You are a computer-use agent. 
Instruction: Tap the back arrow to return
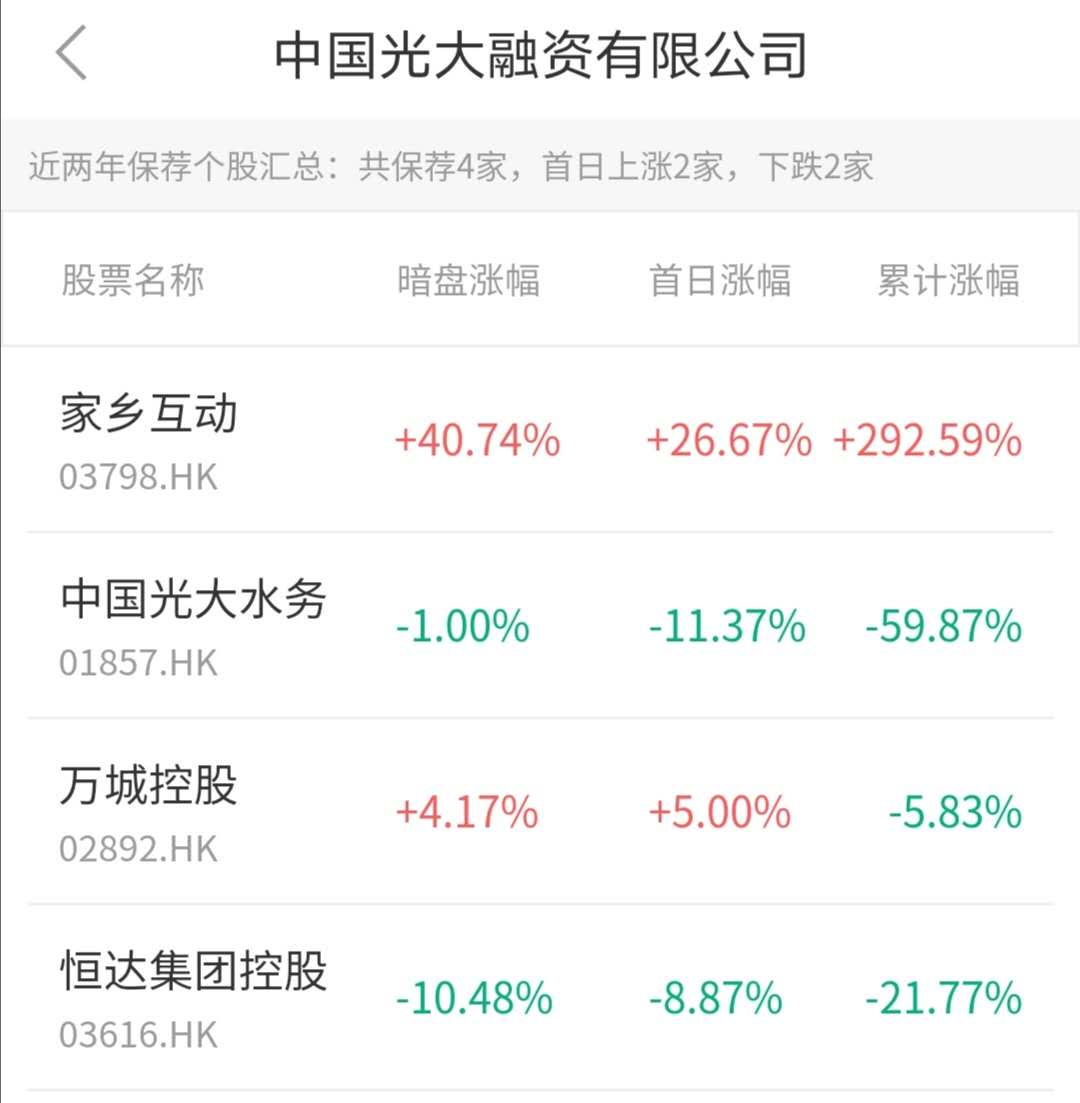coord(70,51)
